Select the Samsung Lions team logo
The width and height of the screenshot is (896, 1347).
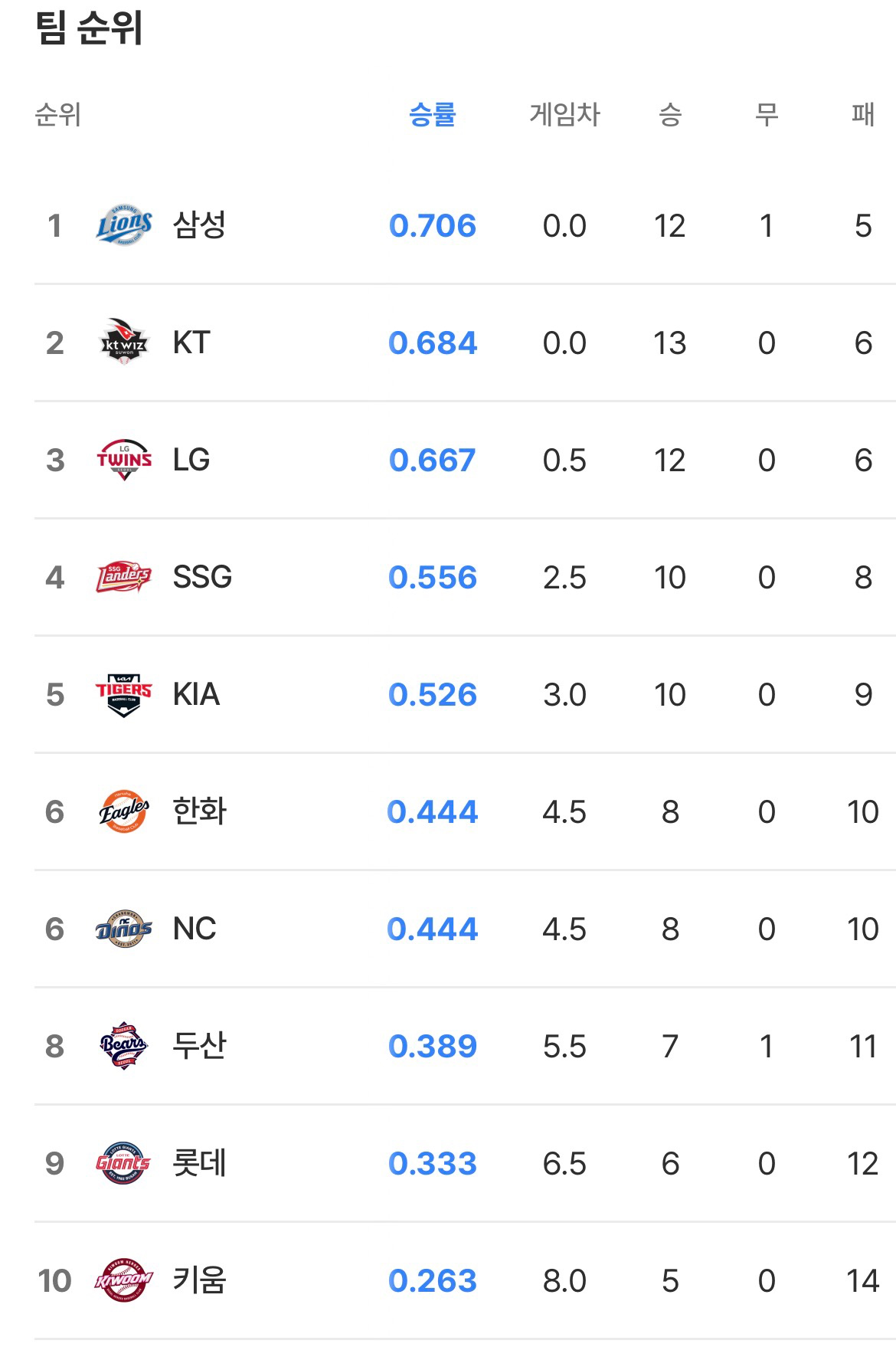pyautogui.click(x=123, y=224)
